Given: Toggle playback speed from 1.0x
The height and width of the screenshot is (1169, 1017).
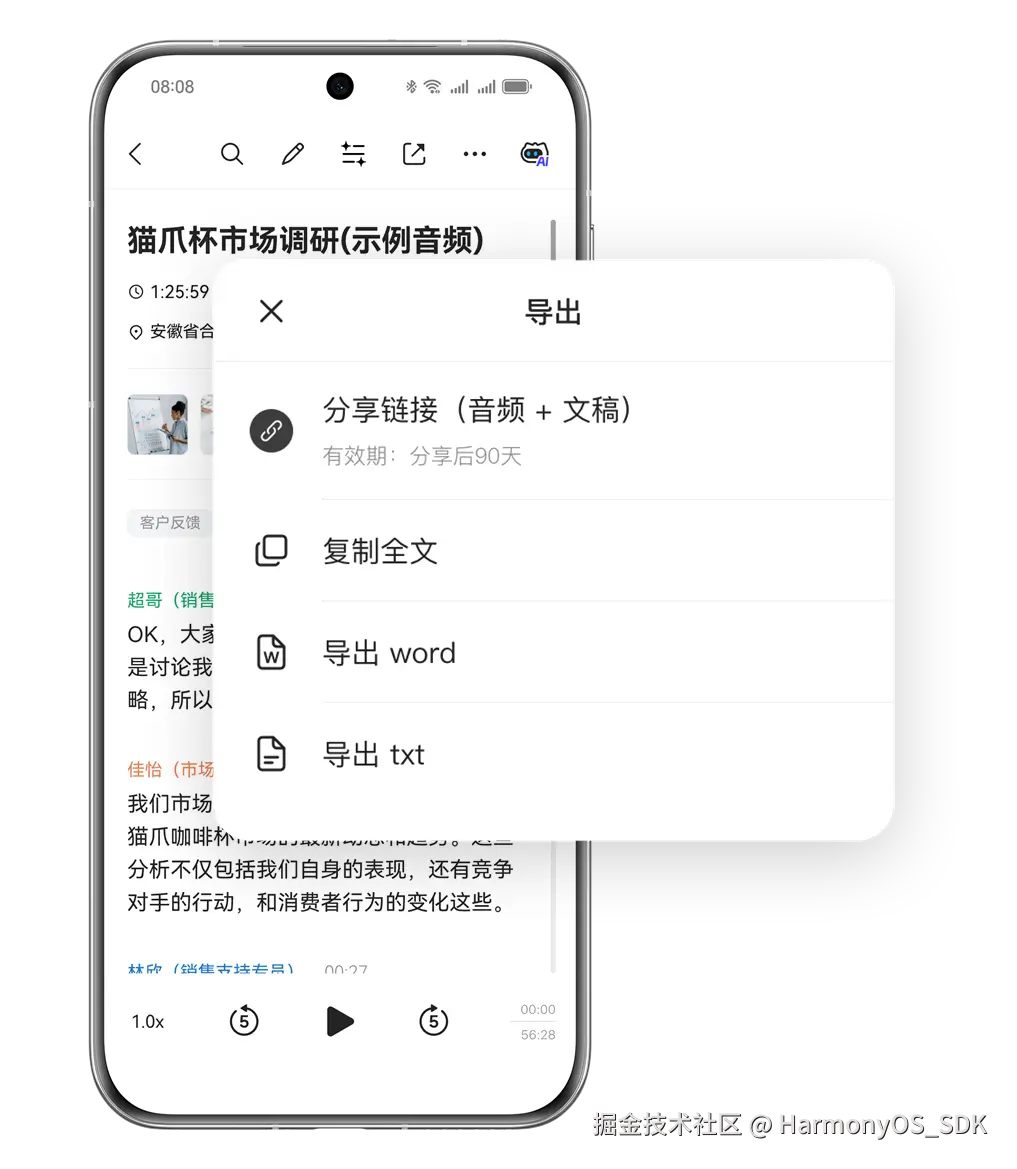Looking at the screenshot, I should click(146, 1022).
